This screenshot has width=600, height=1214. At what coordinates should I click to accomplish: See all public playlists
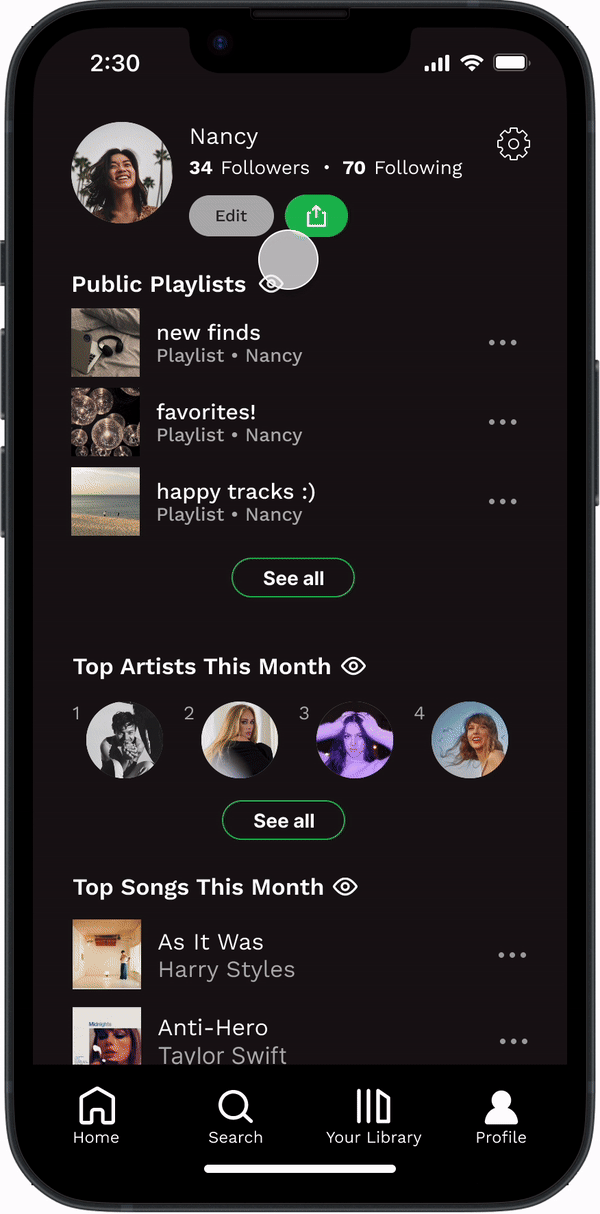[293, 578]
